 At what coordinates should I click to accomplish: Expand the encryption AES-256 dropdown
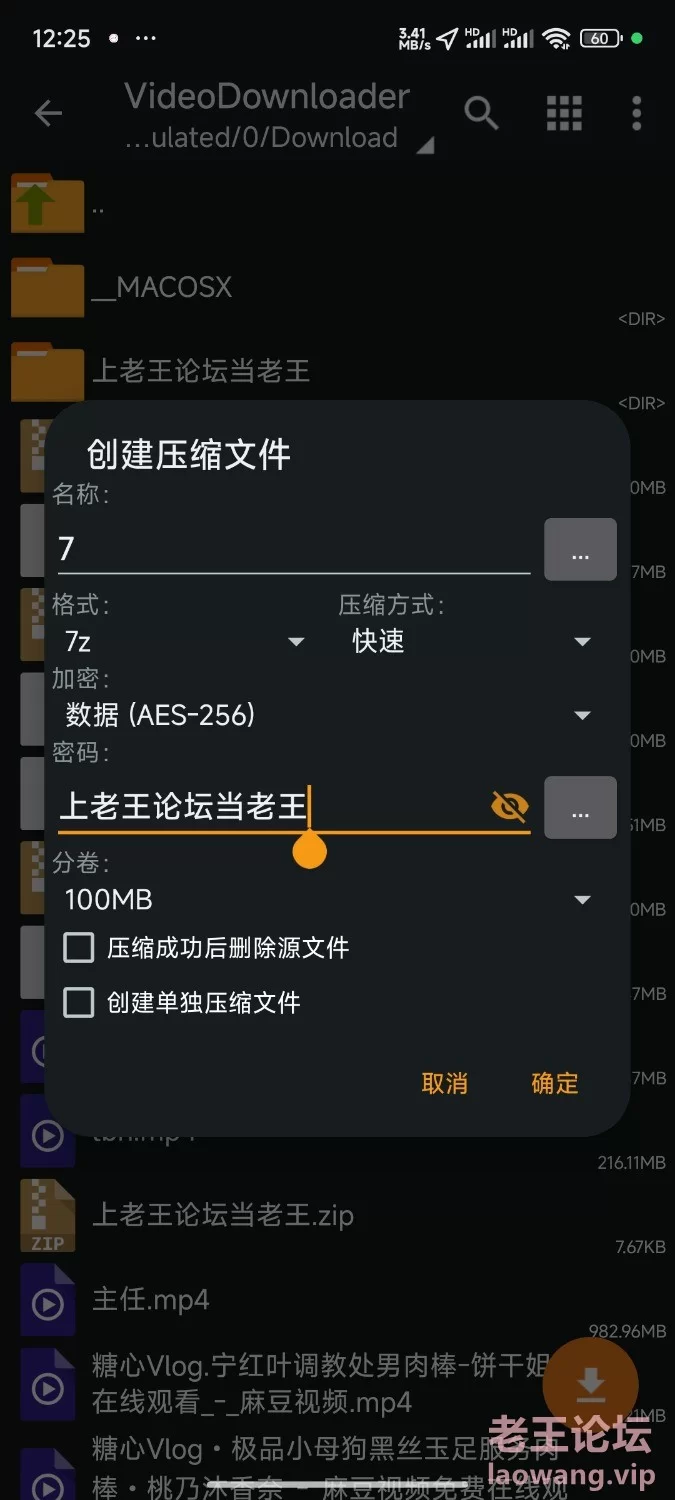[325, 715]
